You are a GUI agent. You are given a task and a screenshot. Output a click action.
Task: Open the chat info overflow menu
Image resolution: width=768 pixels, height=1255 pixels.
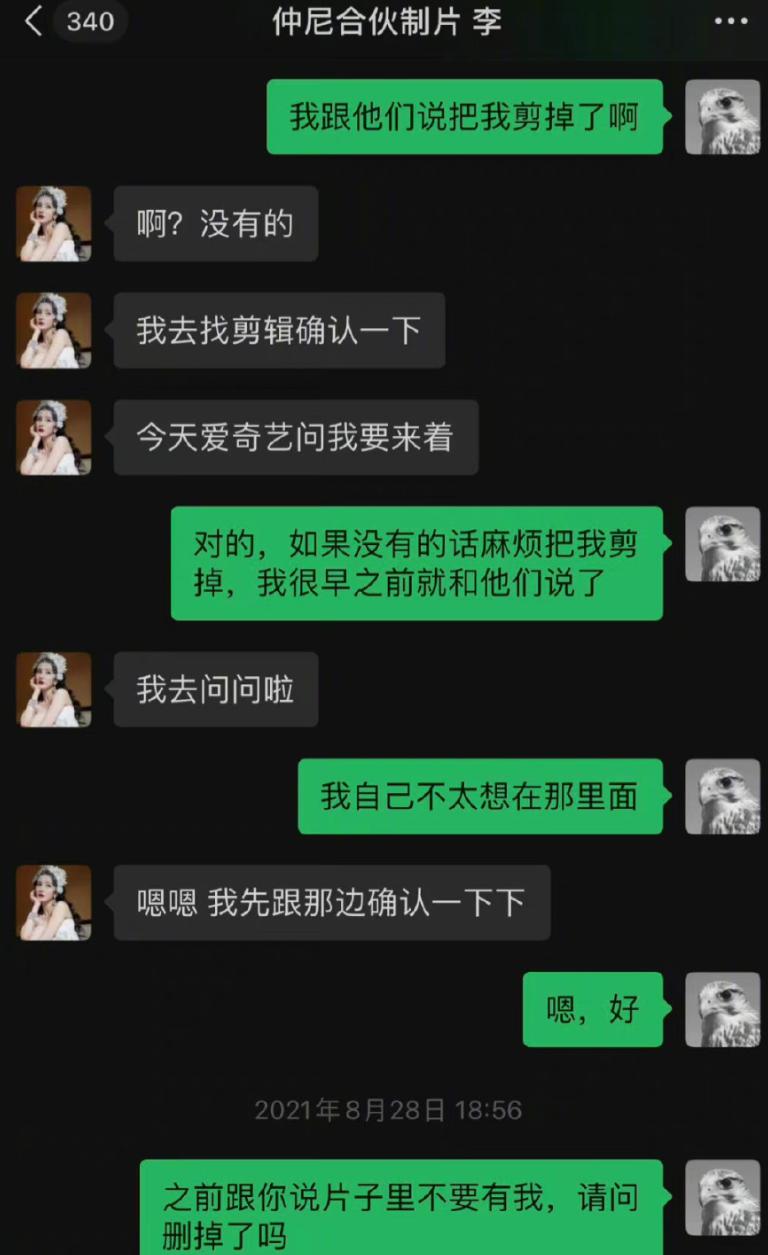pyautogui.click(x=731, y=21)
